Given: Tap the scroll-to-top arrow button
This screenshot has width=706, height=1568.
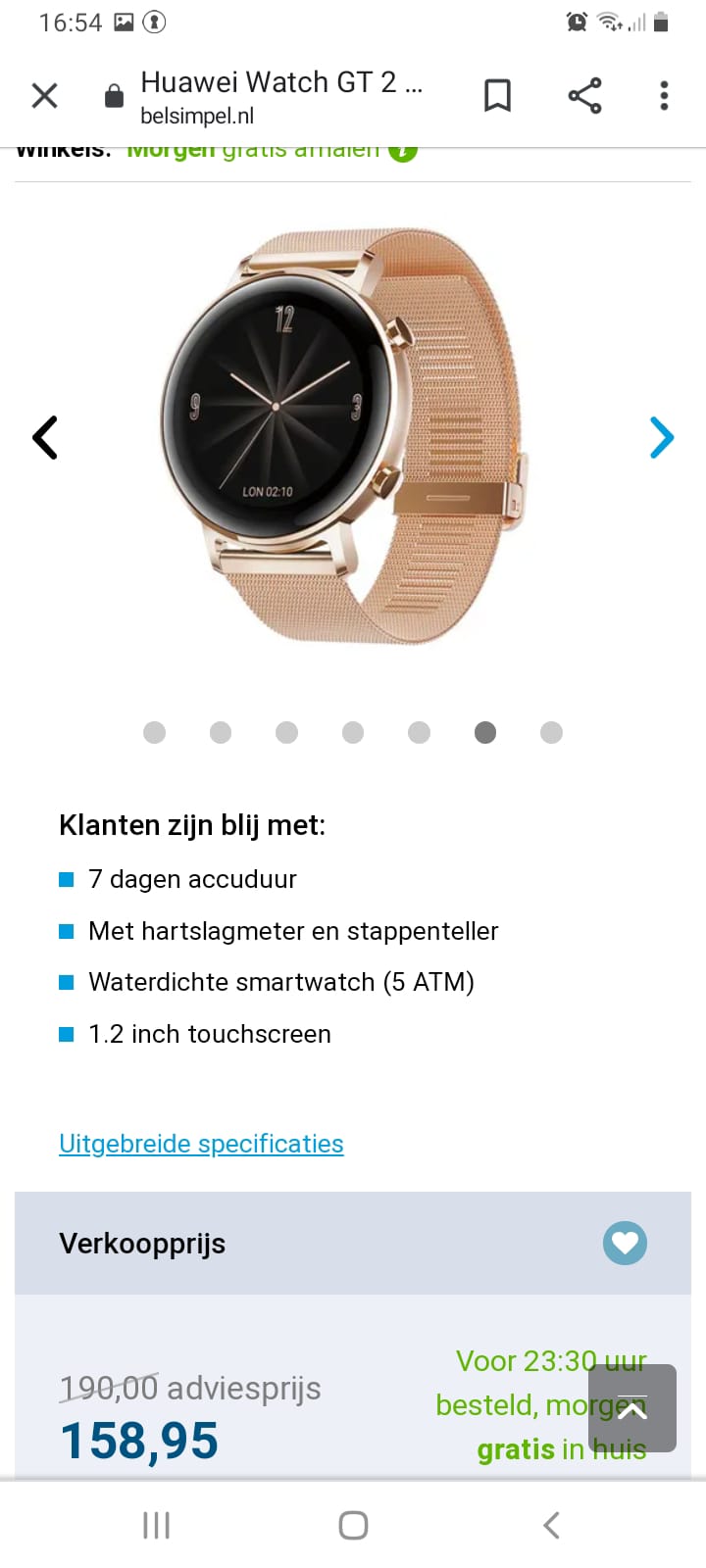Looking at the screenshot, I should (x=632, y=1408).
